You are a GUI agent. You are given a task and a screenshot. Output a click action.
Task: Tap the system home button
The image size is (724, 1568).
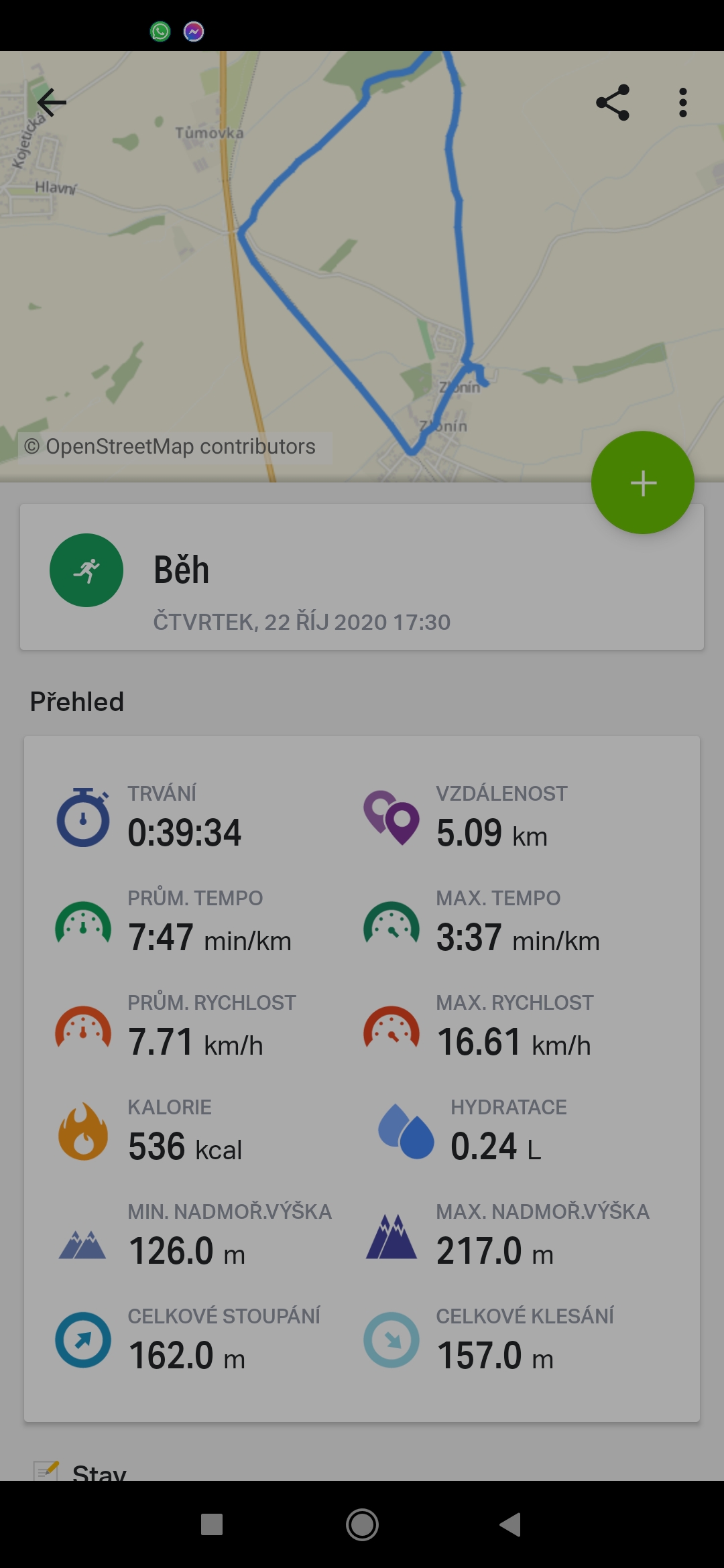click(362, 1524)
